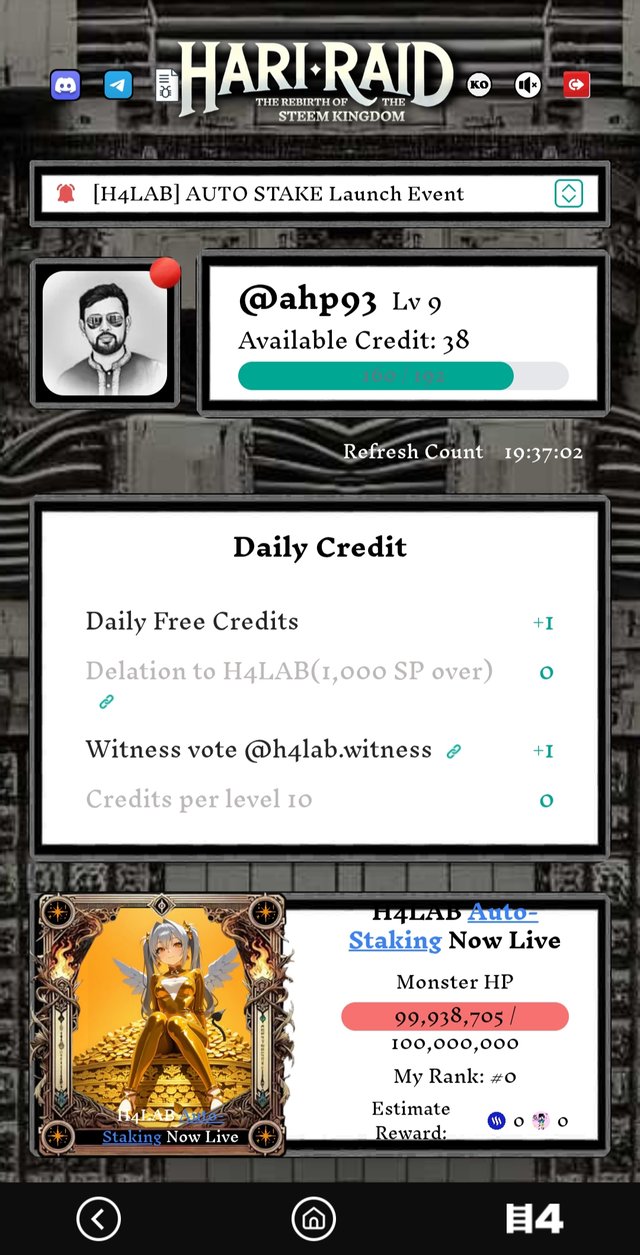Switch language with the KO icon
Image resolution: width=640 pixels, height=1255 pixels.
point(479,85)
